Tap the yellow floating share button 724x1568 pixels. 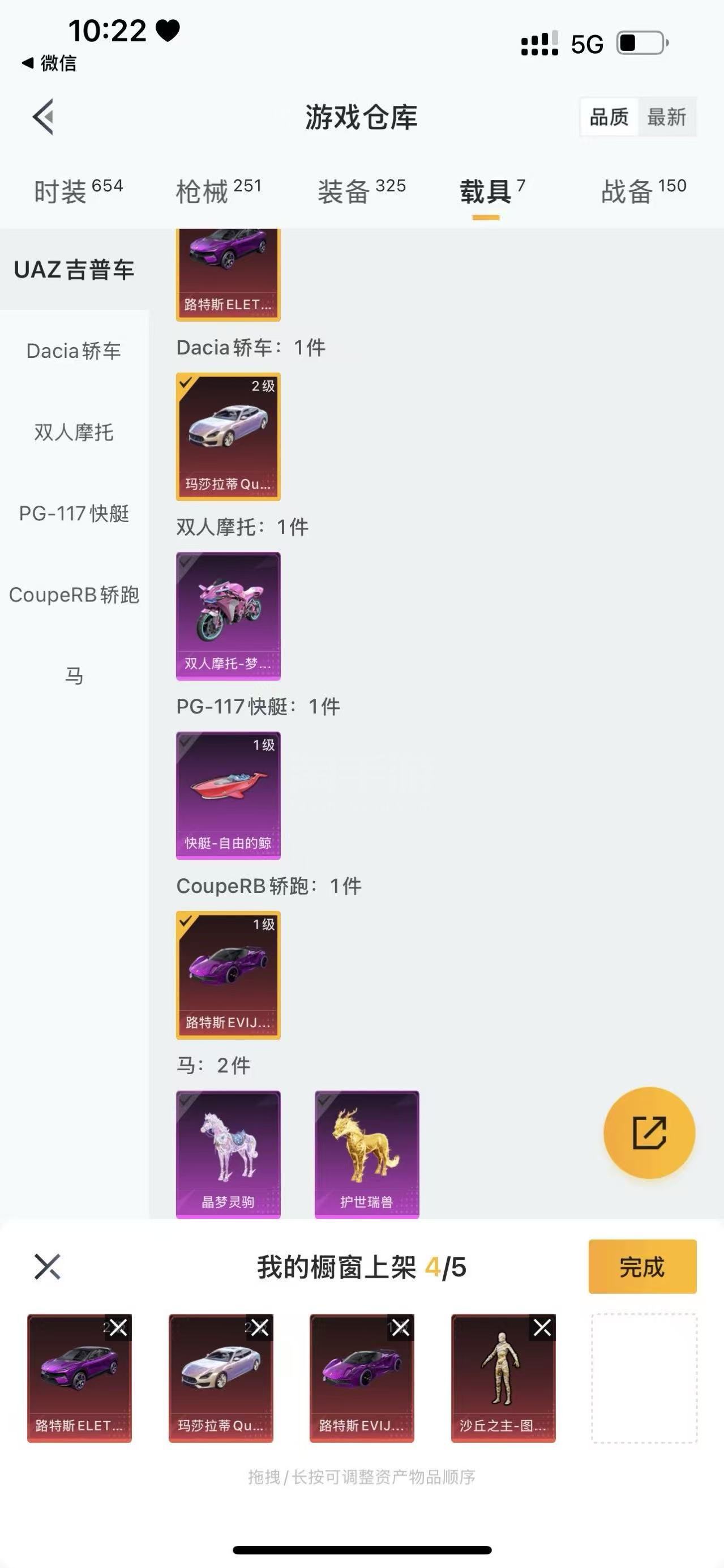(x=649, y=1133)
